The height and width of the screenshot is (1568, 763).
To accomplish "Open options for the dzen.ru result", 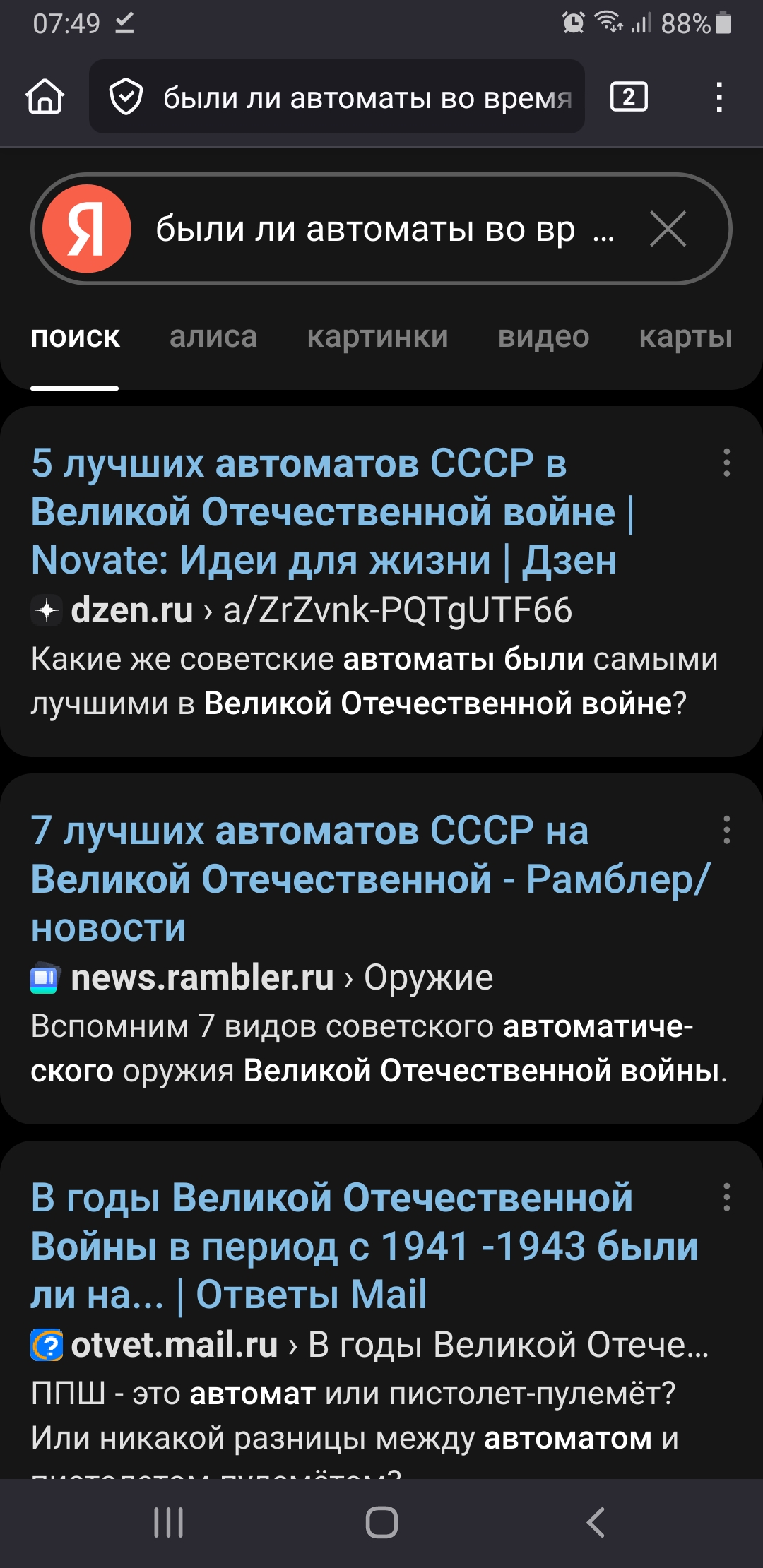I will pos(726,463).
